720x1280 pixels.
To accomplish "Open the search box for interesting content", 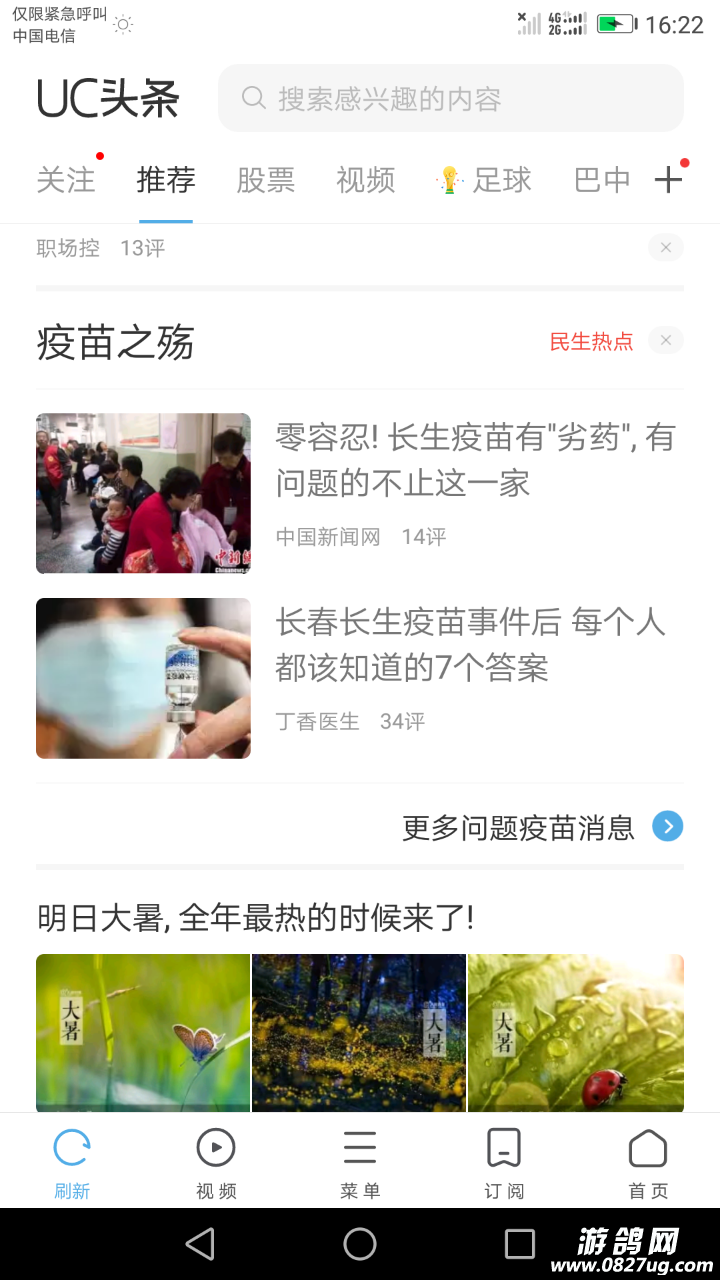I will pos(450,98).
